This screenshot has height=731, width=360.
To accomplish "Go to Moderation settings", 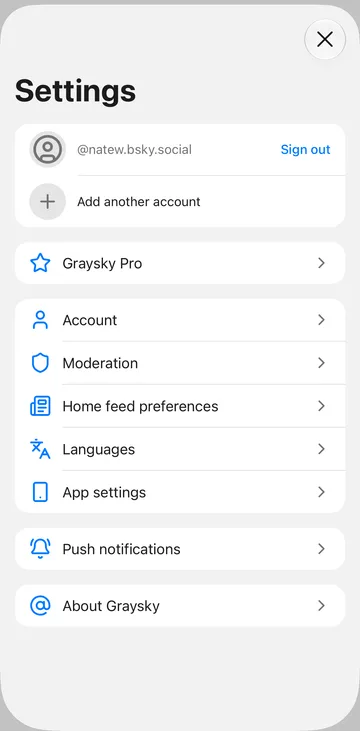I will click(x=180, y=363).
